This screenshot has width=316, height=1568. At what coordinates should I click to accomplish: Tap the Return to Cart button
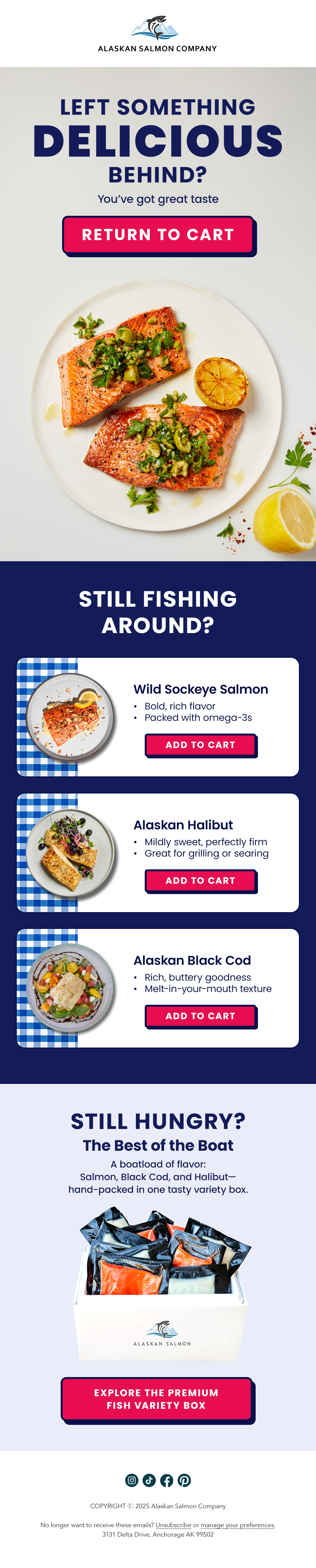(158, 235)
